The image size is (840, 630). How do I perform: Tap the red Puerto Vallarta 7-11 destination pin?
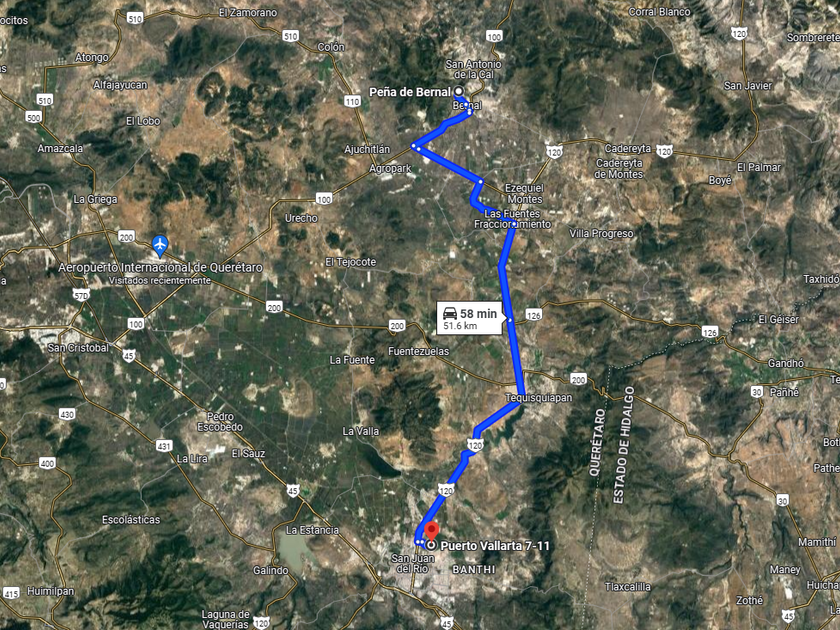click(431, 531)
